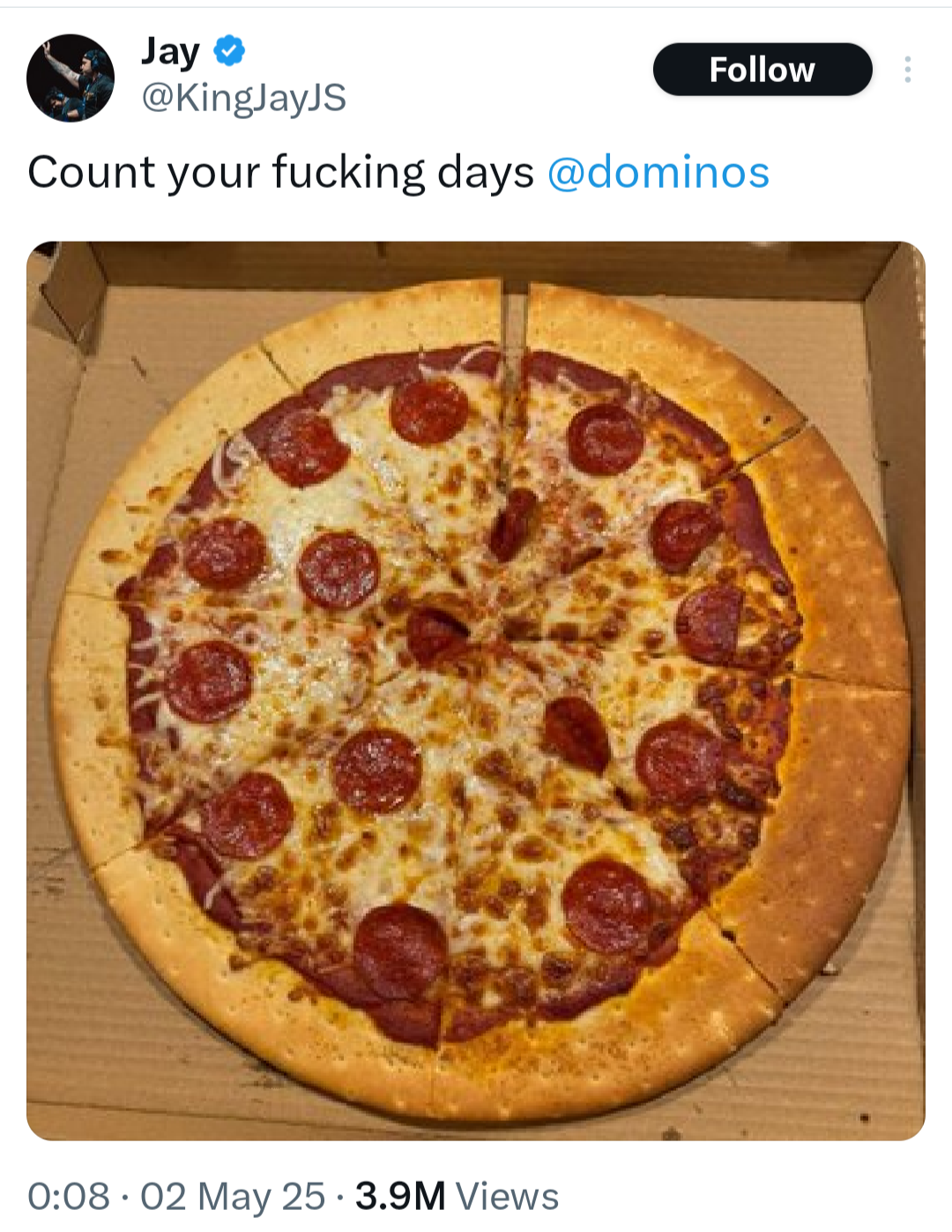Follow Jay's account
The image size is (952, 1232).
tap(762, 70)
